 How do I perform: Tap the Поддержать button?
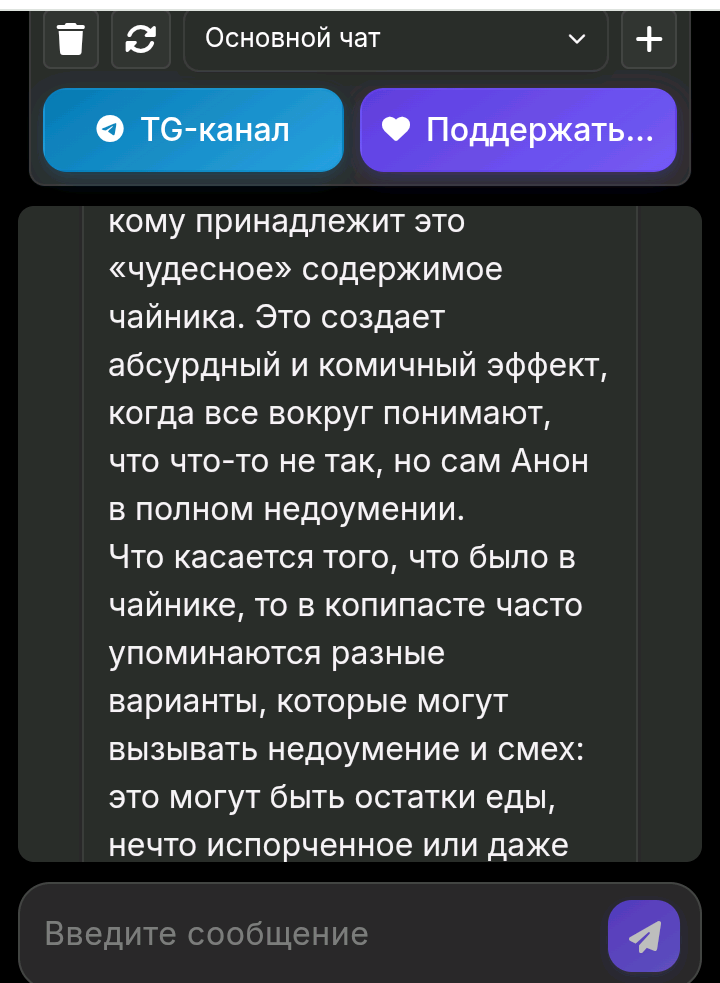coord(518,130)
